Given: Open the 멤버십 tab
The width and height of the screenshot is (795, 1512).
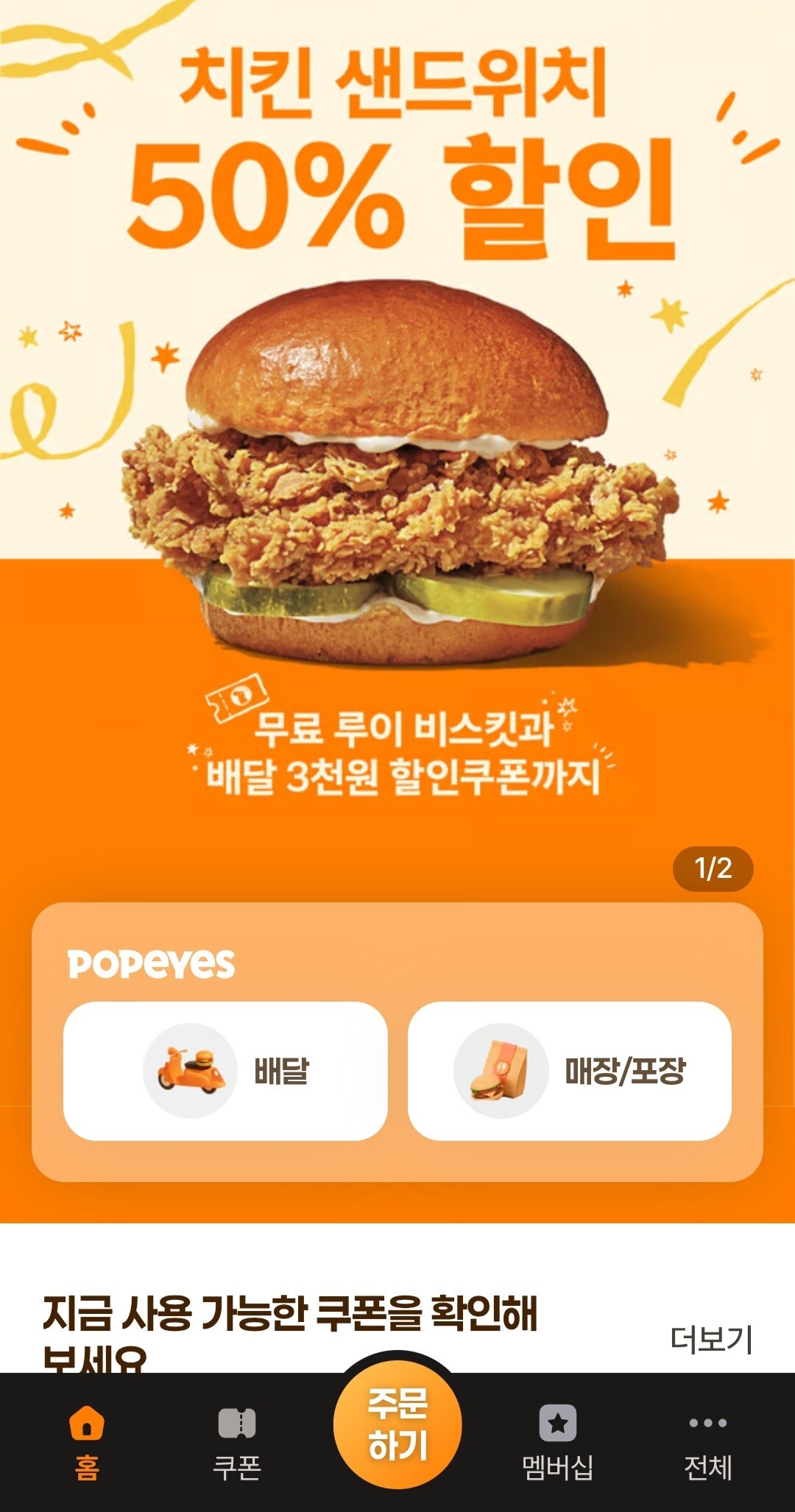Looking at the screenshot, I should [558, 1443].
